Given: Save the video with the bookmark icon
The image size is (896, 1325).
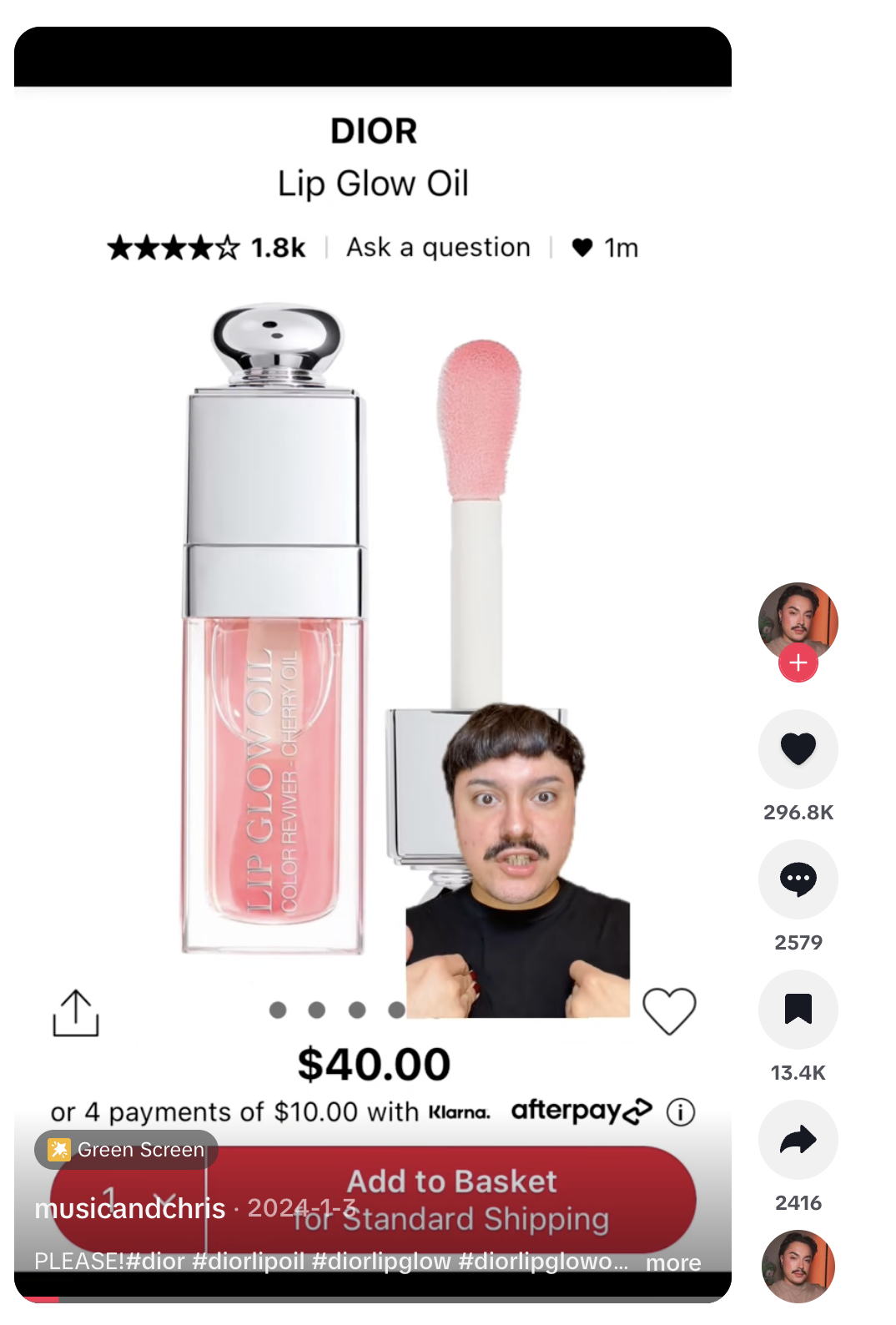Looking at the screenshot, I should point(798,1009).
